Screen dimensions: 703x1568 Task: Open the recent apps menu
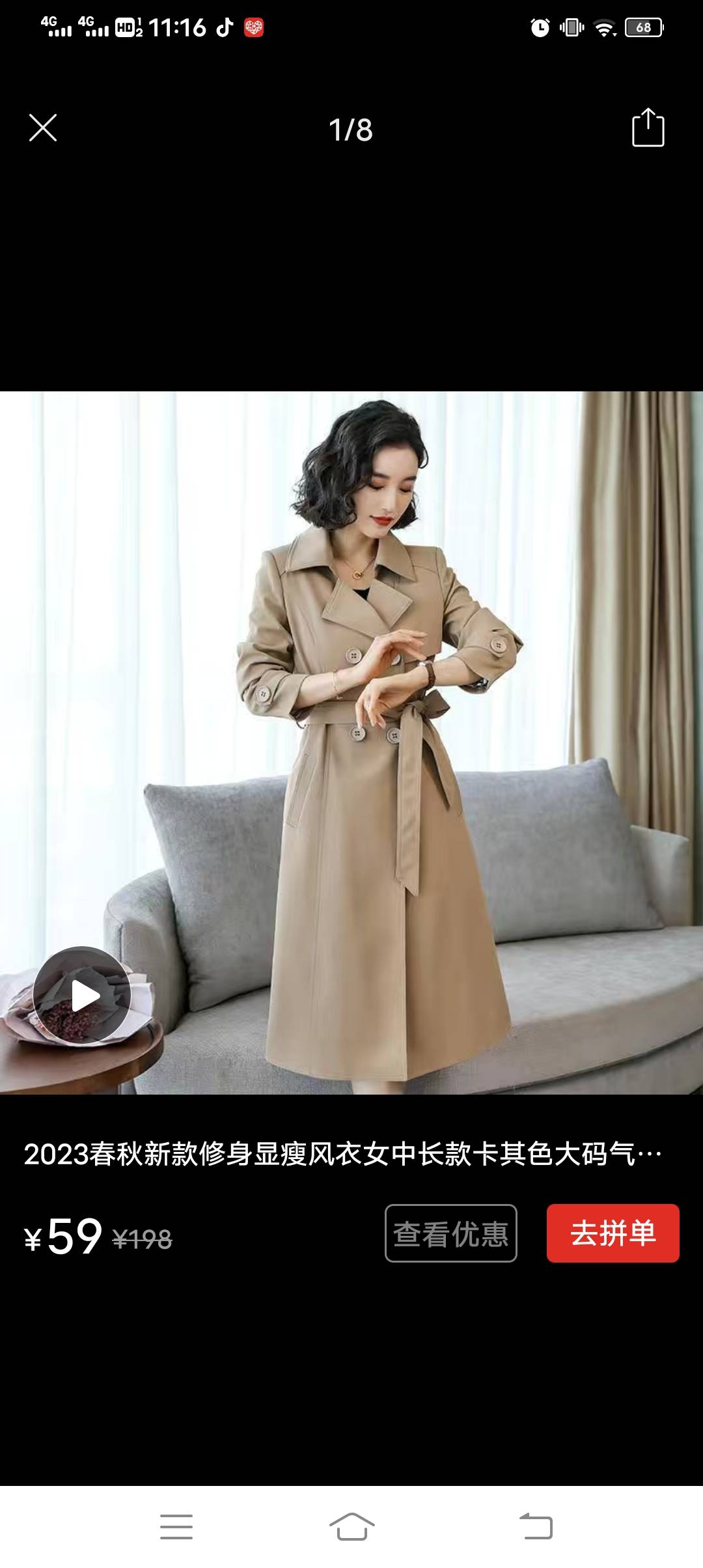pyautogui.click(x=176, y=1526)
